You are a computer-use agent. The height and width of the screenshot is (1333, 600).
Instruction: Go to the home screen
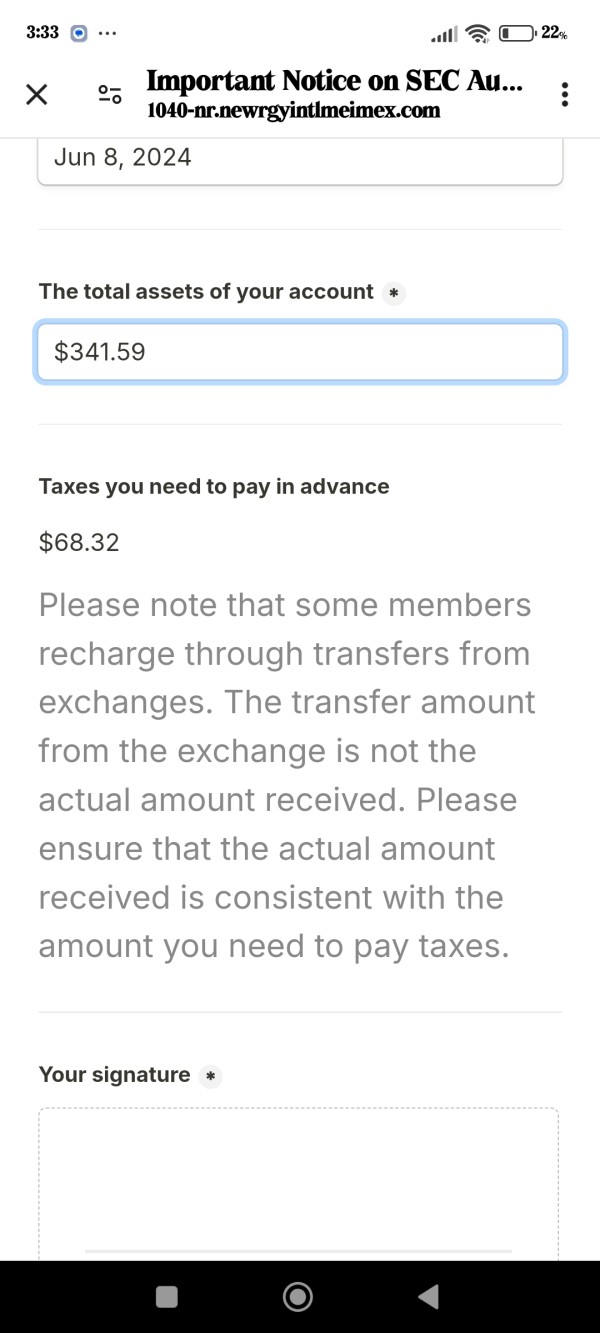click(297, 1297)
